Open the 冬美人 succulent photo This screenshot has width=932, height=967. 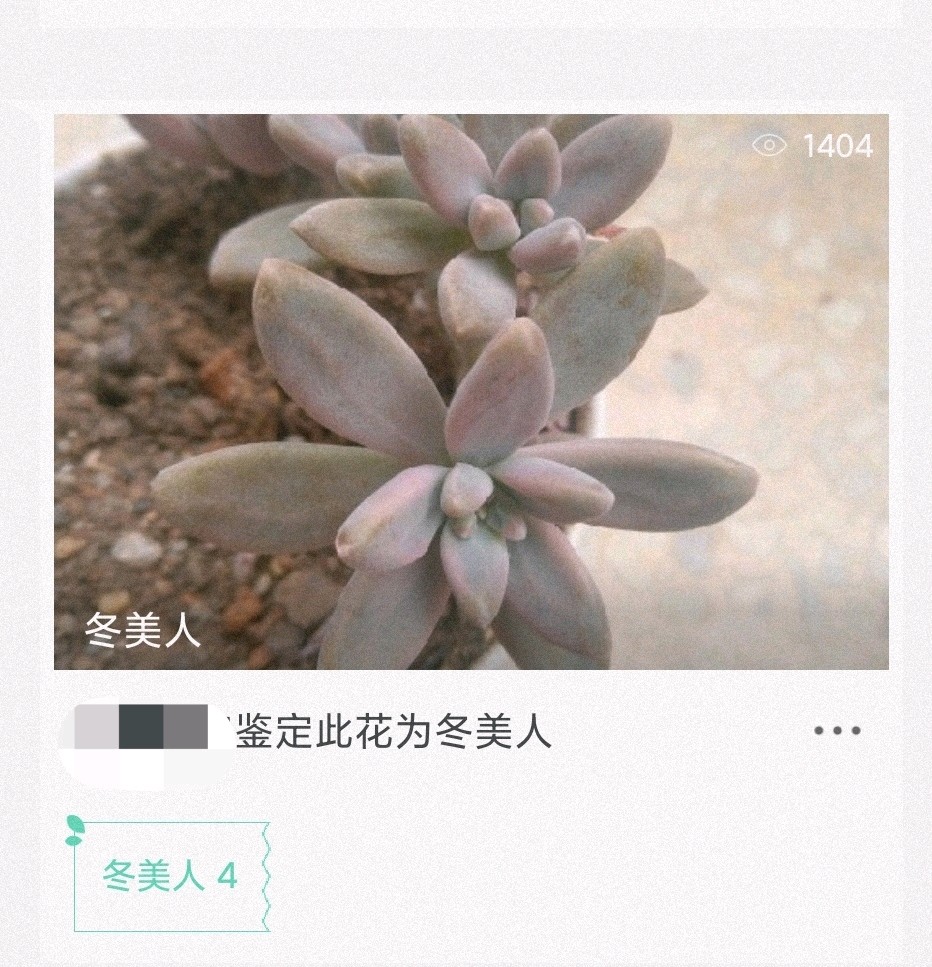[470, 391]
